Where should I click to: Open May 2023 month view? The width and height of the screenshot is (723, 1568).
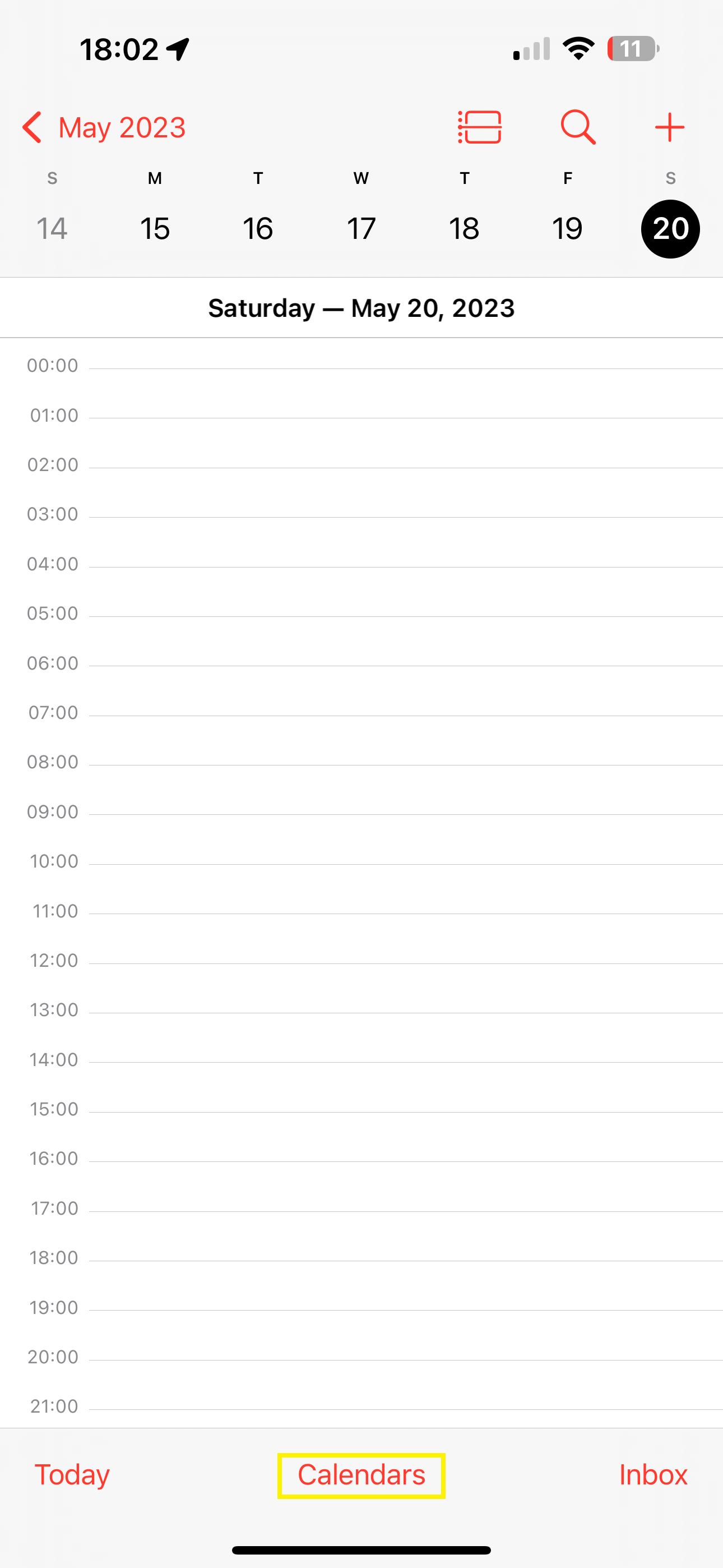point(122,127)
